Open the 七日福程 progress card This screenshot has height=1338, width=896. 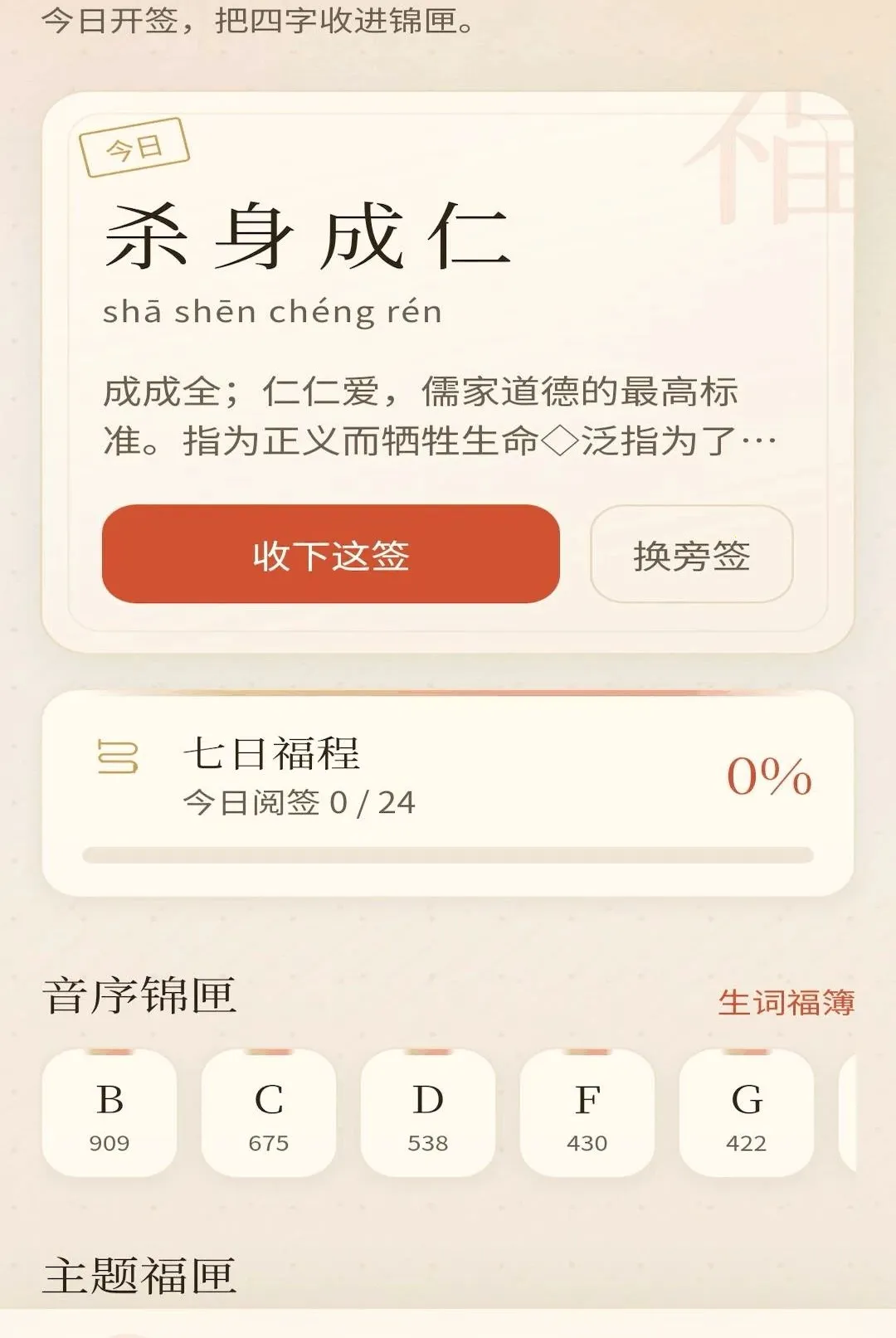click(448, 793)
